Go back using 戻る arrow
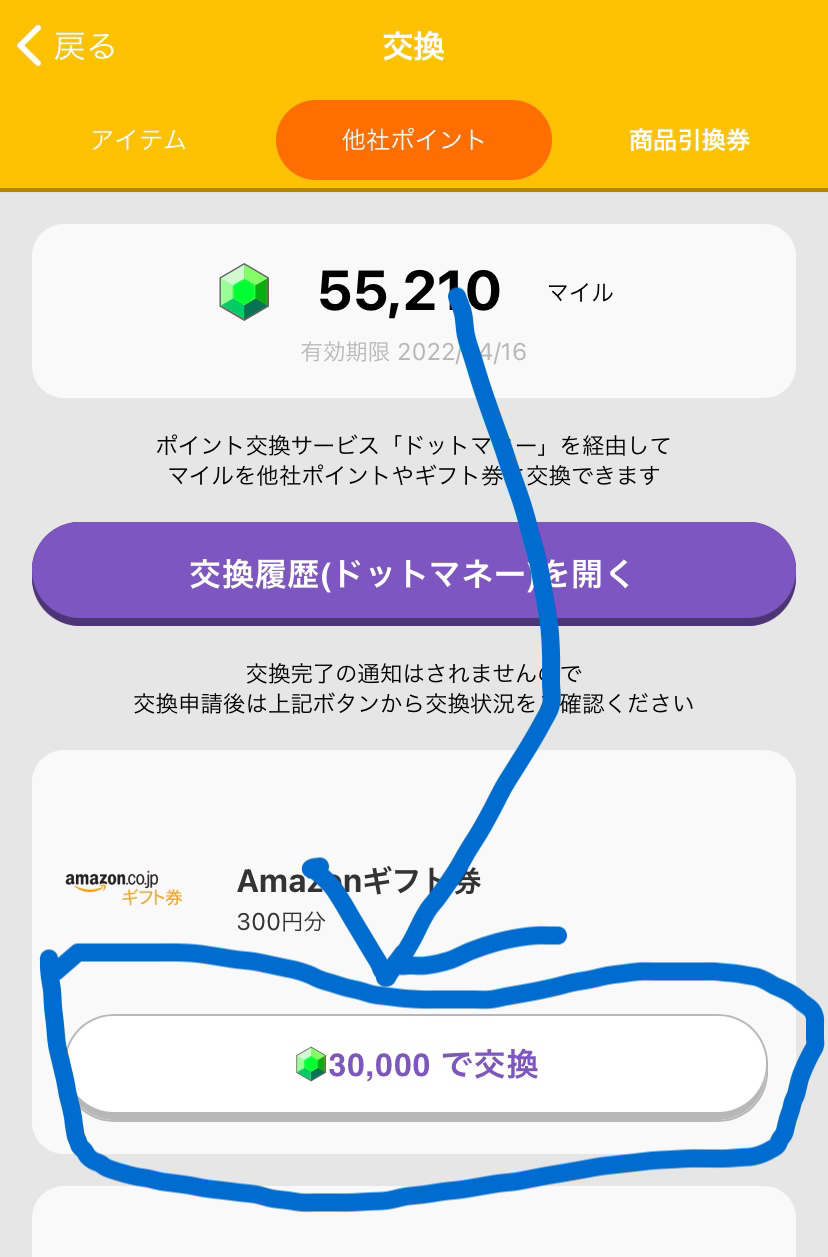The width and height of the screenshot is (828, 1257). (x=66, y=47)
